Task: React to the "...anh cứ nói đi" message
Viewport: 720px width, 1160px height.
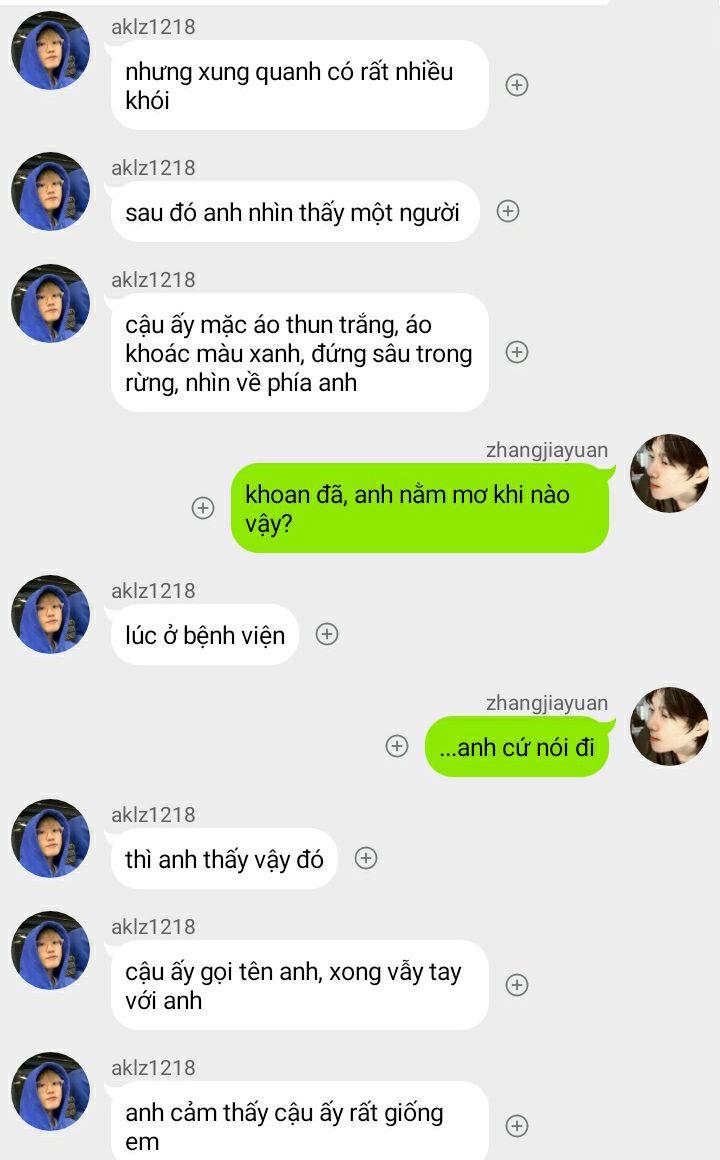Action: pos(397,746)
